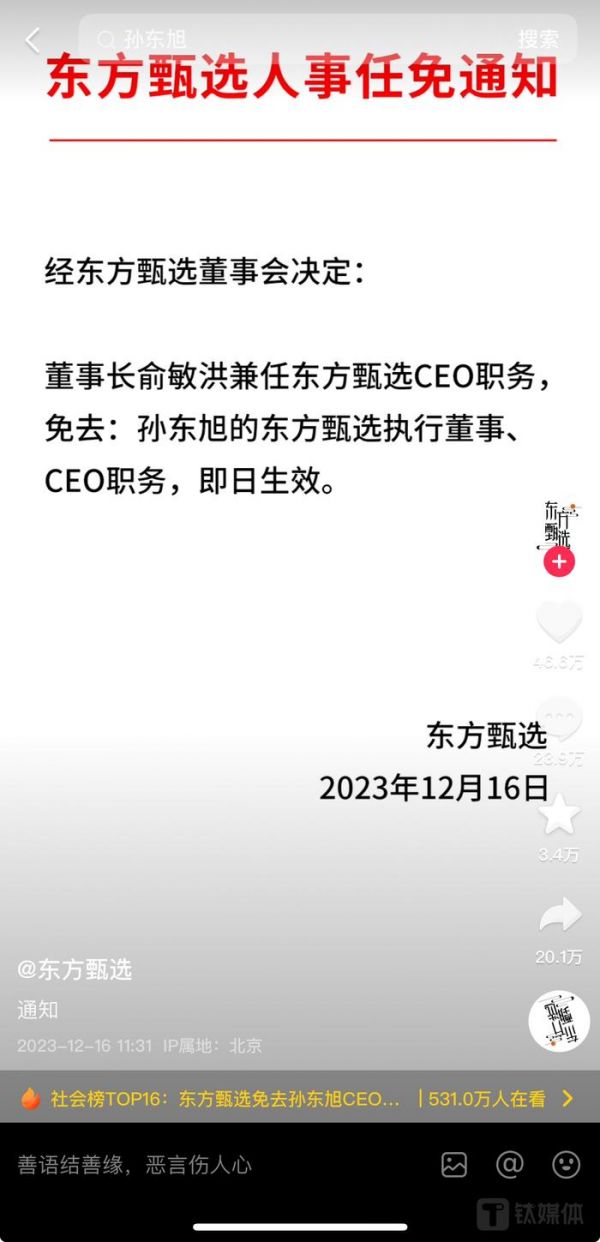The width and height of the screenshot is (600, 1242).
Task: Like this video with the heart
Action: click(x=558, y=622)
